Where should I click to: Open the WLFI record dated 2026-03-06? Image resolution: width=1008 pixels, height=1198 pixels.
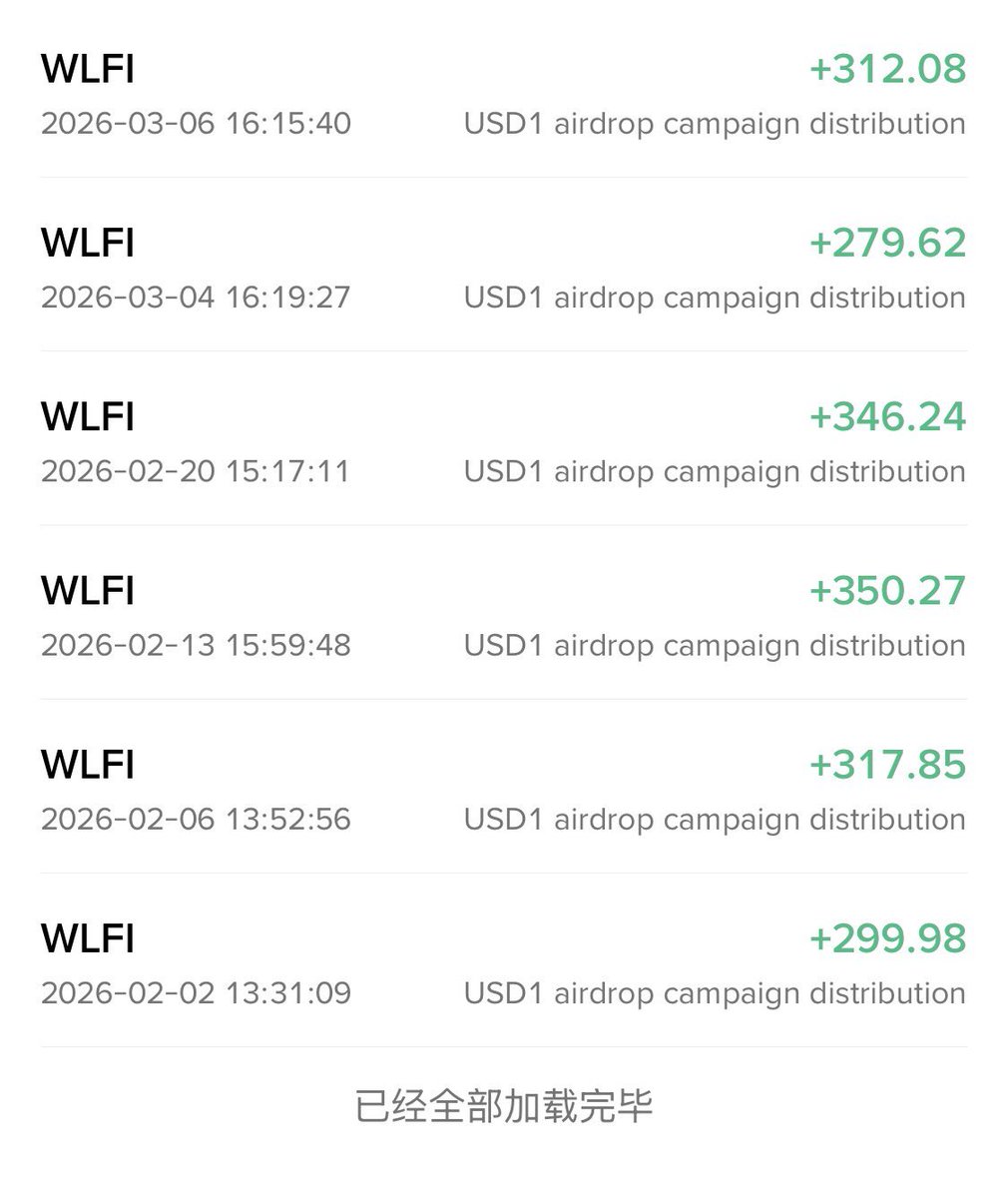click(503, 95)
